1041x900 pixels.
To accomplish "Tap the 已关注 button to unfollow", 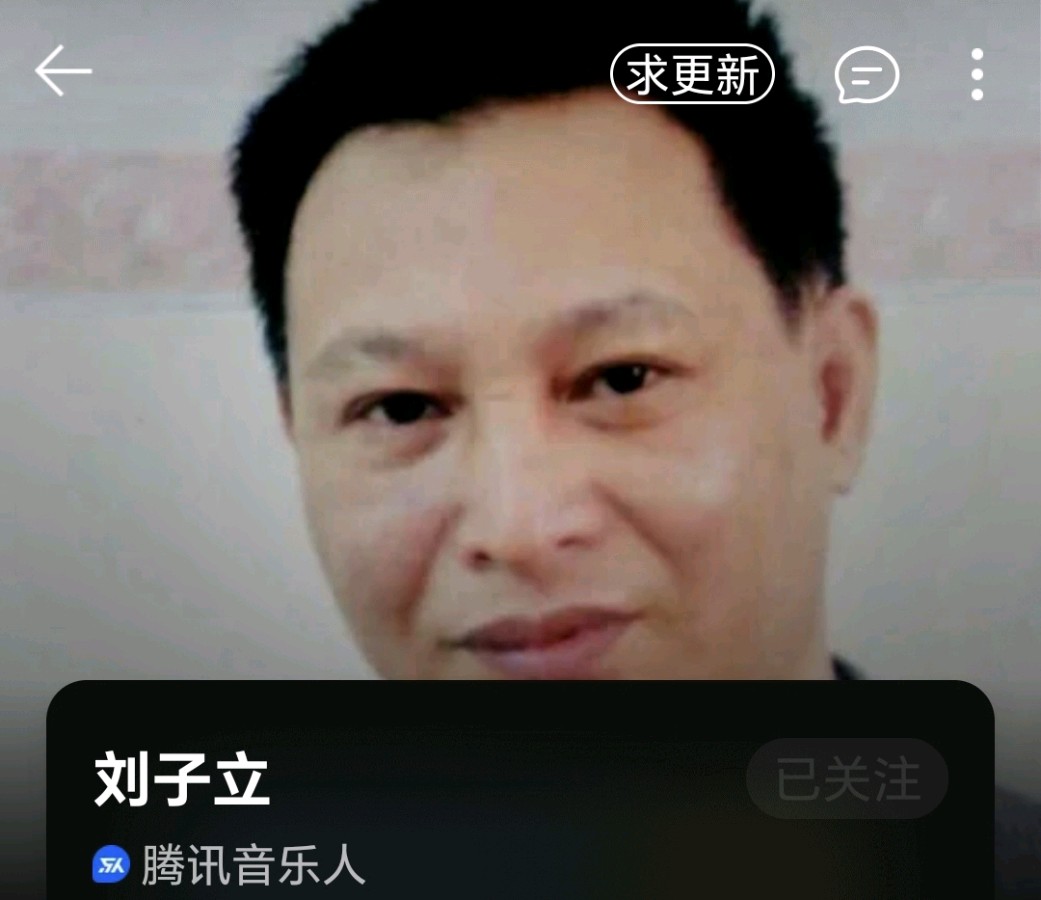I will tap(847, 779).
